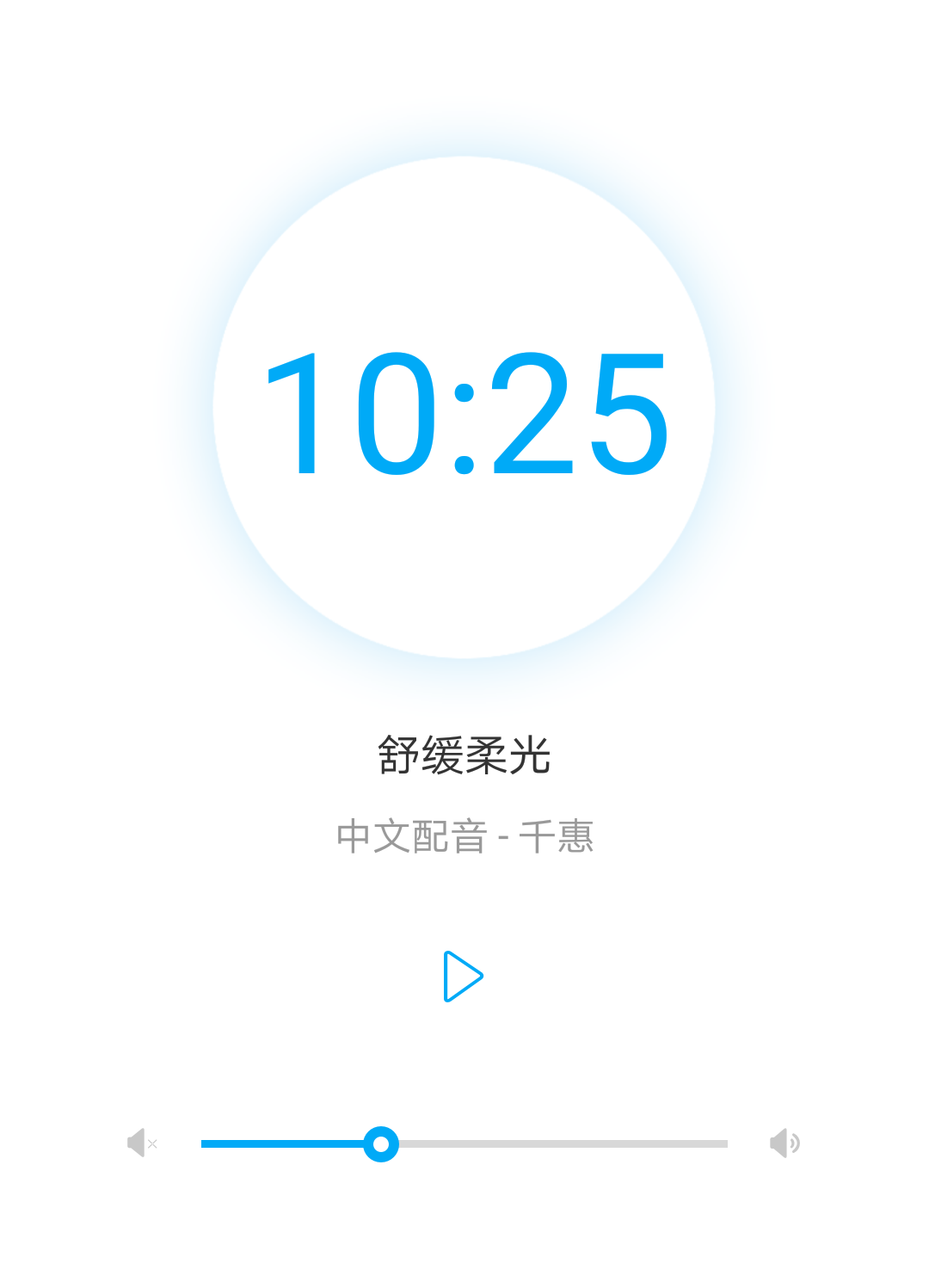Screen dimensions: 929x1288
Task: Tap the volume slider handle
Action: coord(381,1144)
